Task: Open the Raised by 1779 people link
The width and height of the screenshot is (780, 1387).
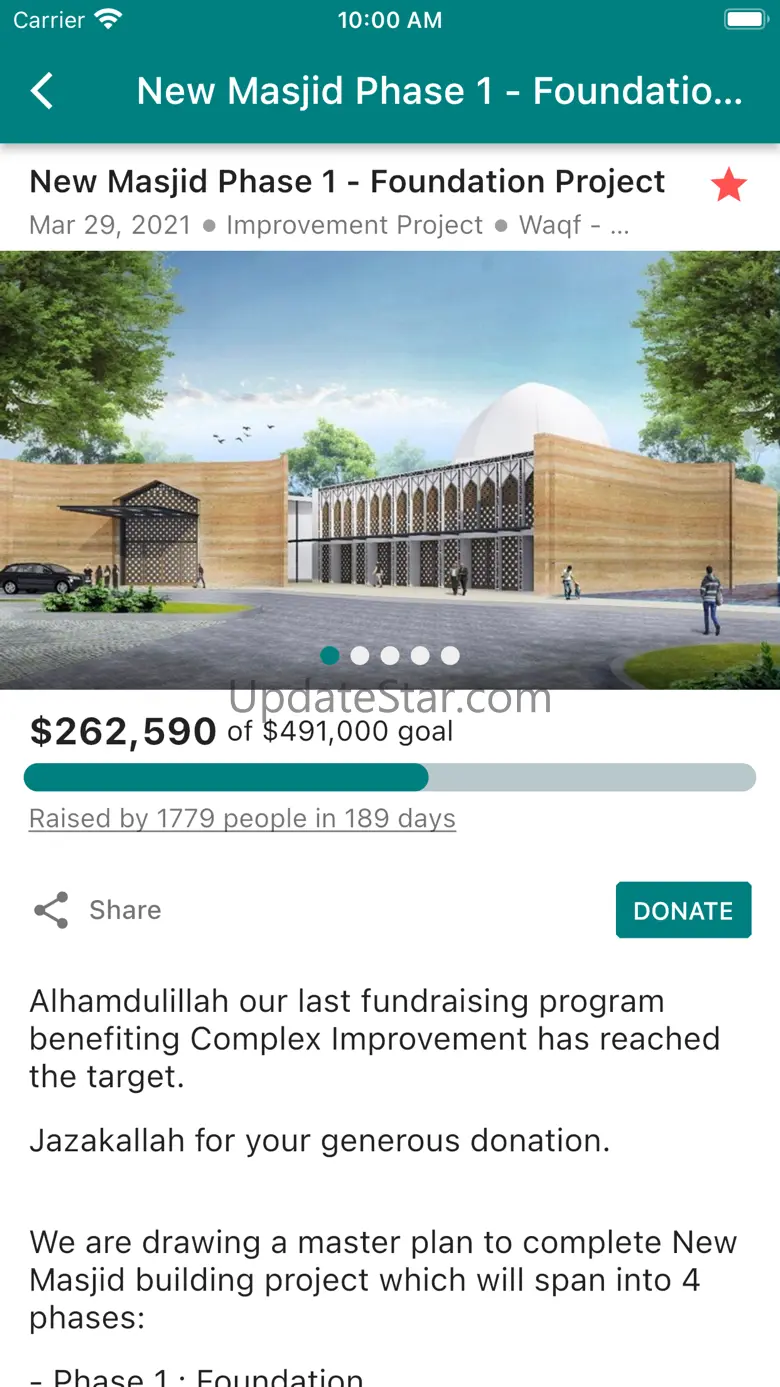Action: click(242, 818)
